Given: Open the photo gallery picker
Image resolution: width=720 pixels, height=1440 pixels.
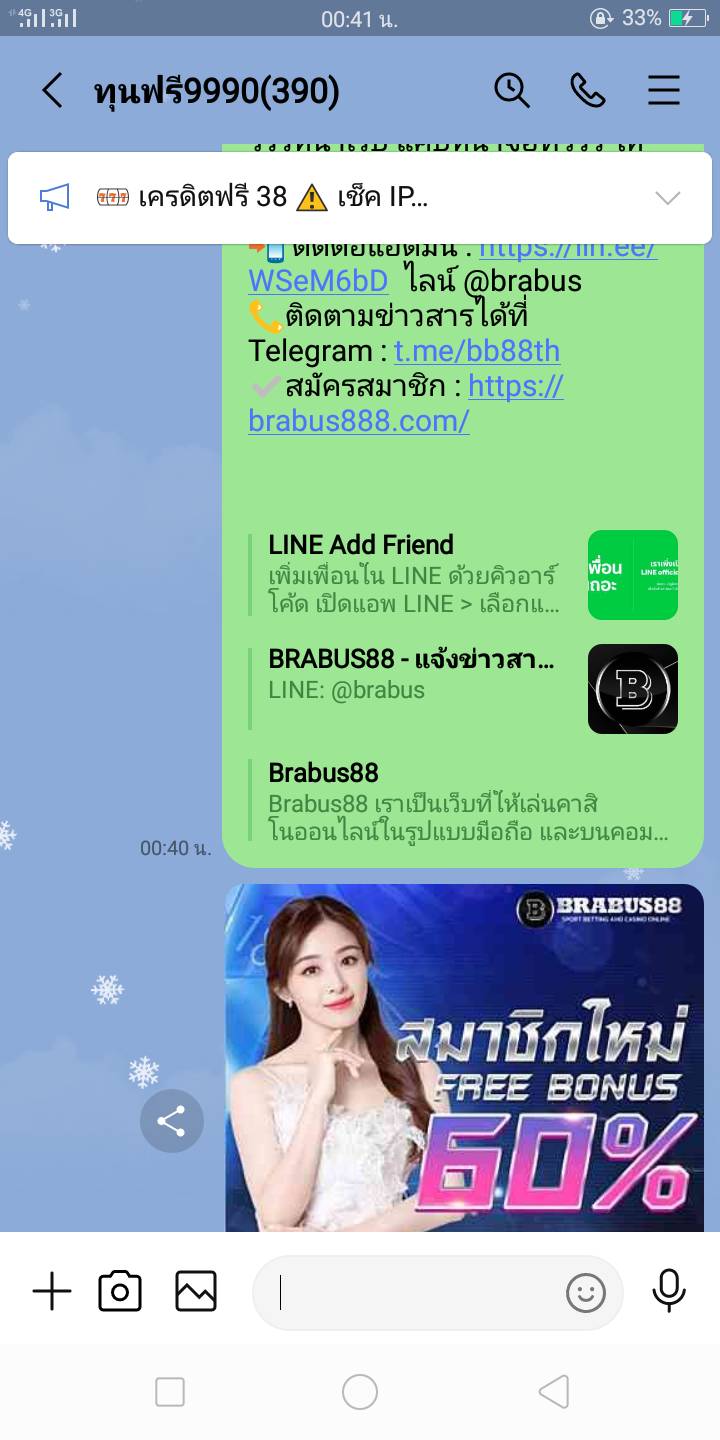Looking at the screenshot, I should point(196,1291).
